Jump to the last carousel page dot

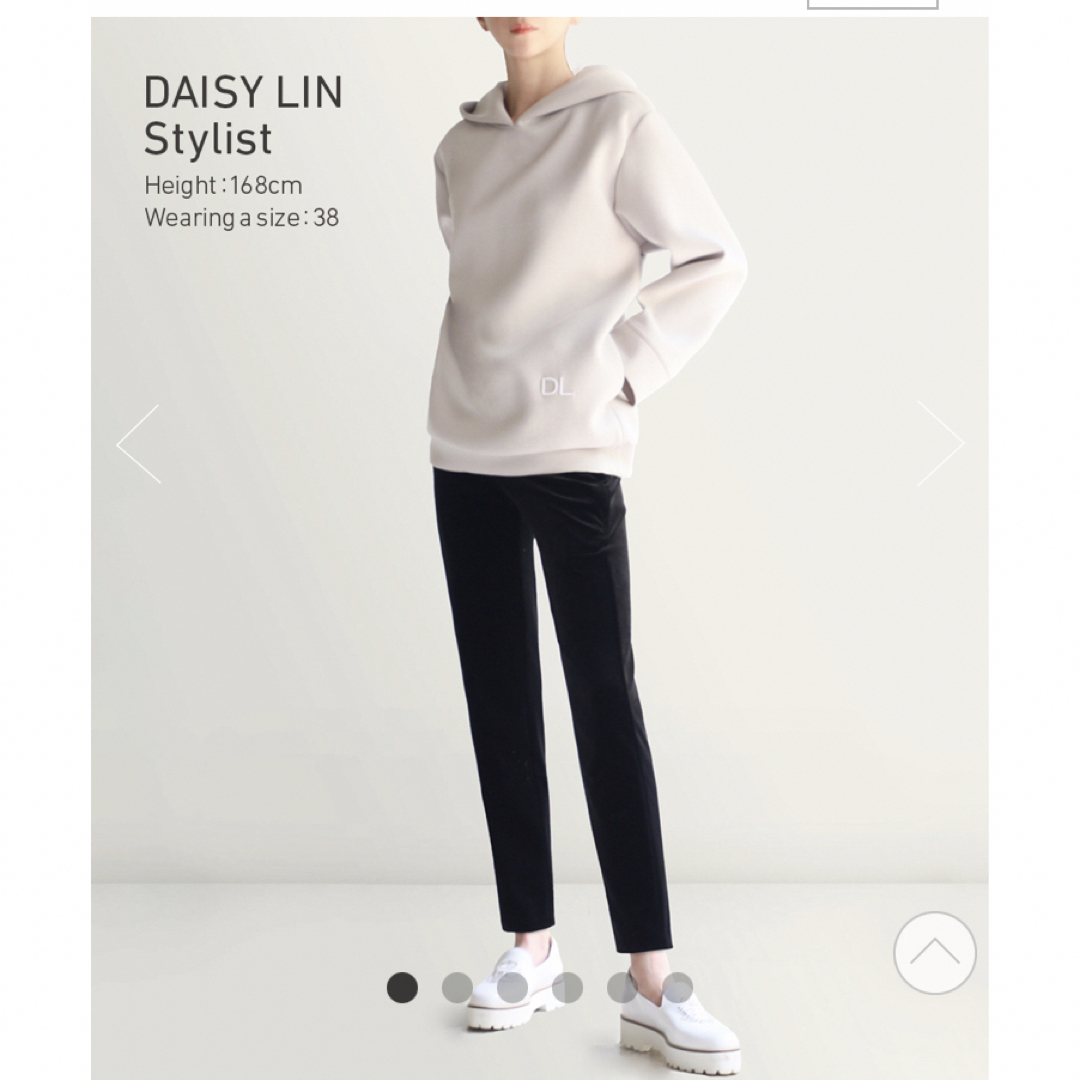coord(677,988)
